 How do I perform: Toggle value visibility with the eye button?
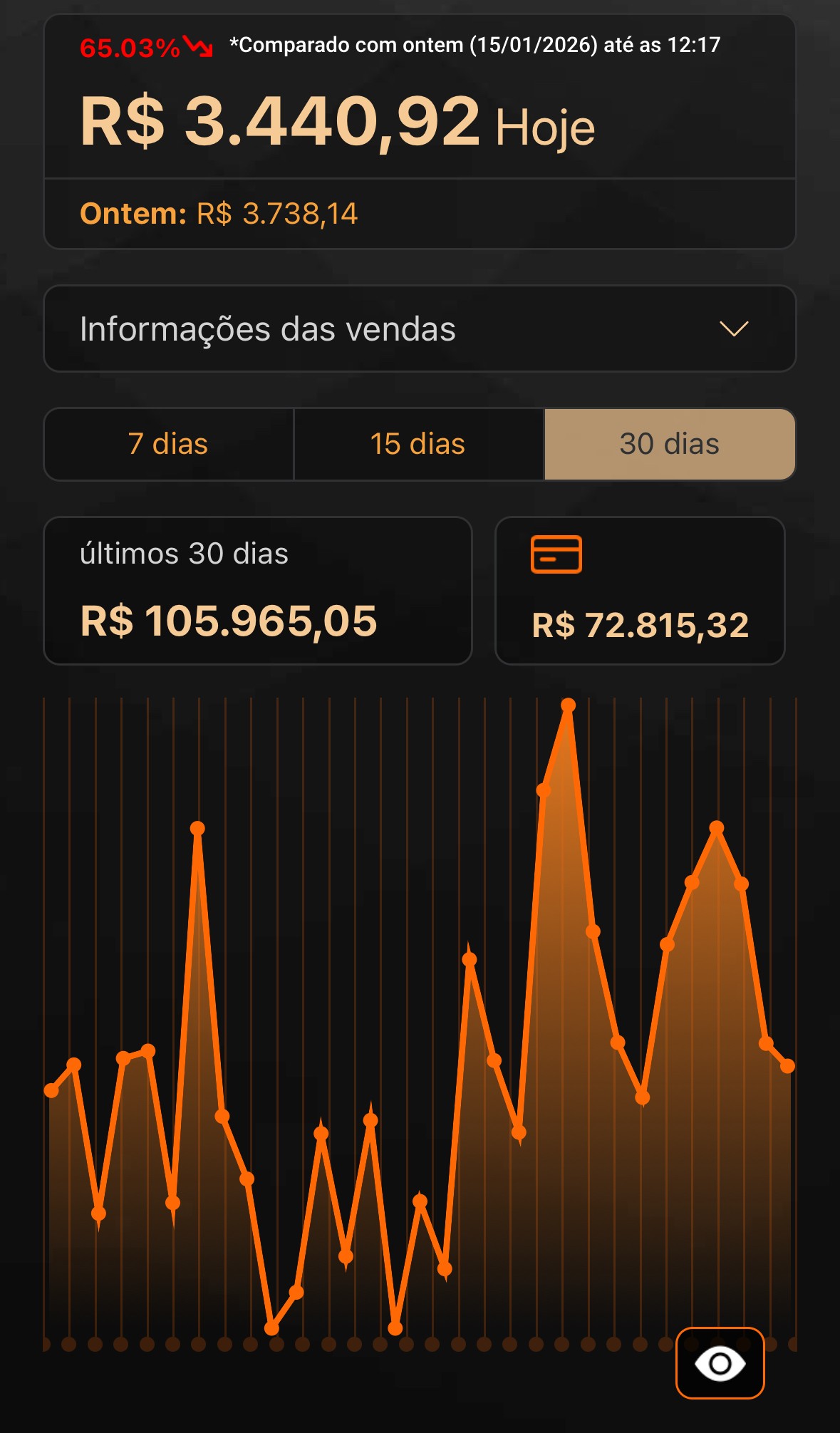coord(720,1363)
